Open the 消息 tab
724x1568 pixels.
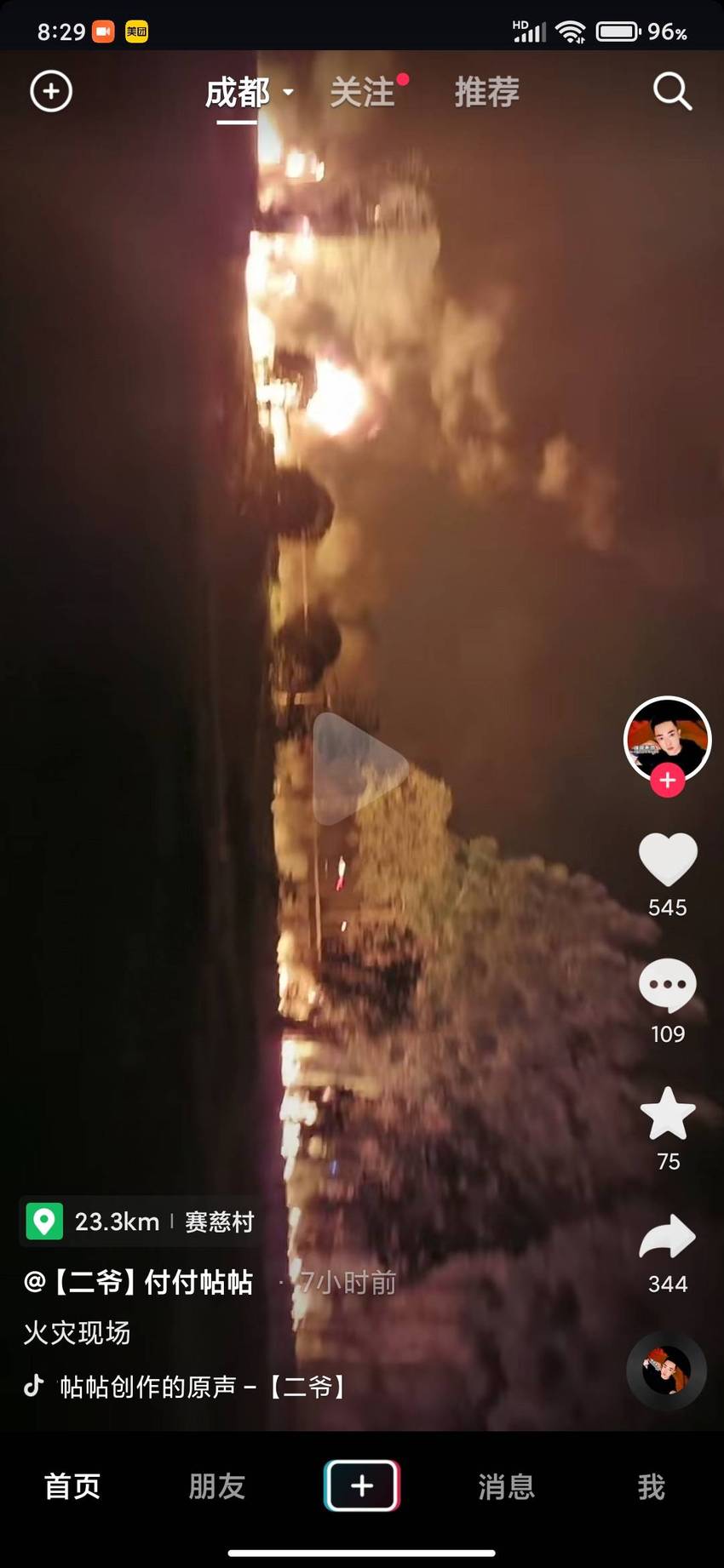pos(507,1486)
